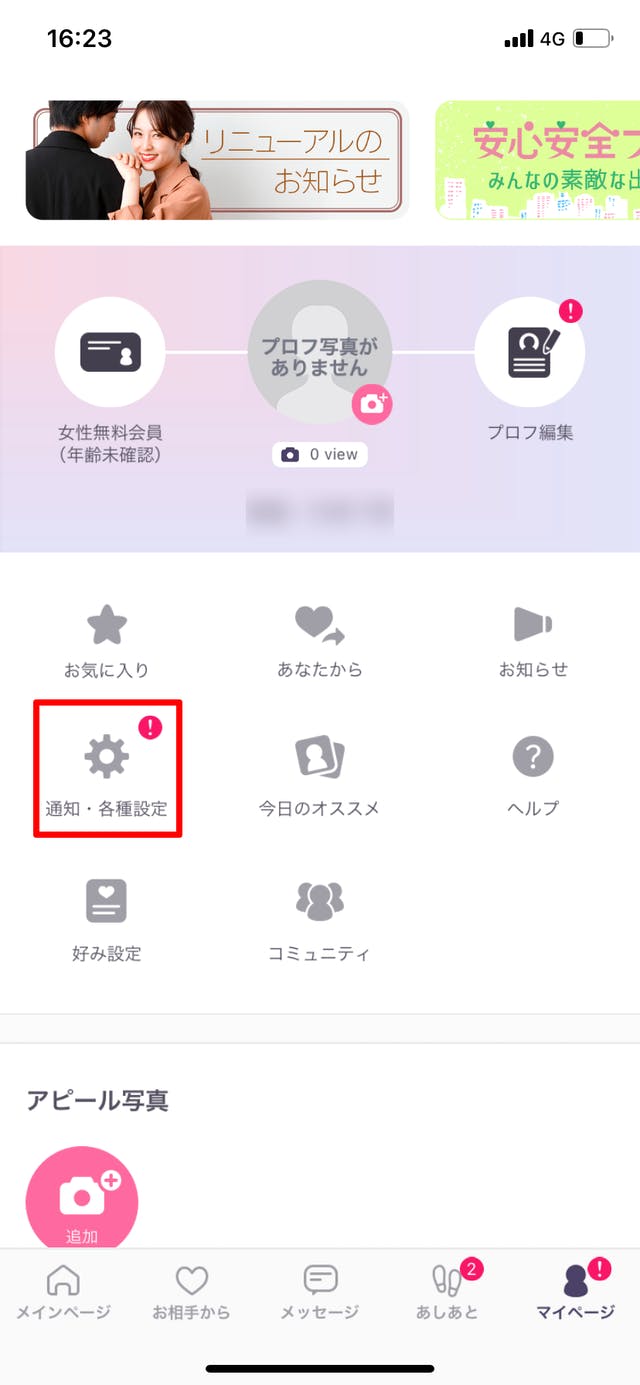Open 通知・各種設定 settings
Image resolution: width=640 pixels, height=1385 pixels.
click(107, 770)
